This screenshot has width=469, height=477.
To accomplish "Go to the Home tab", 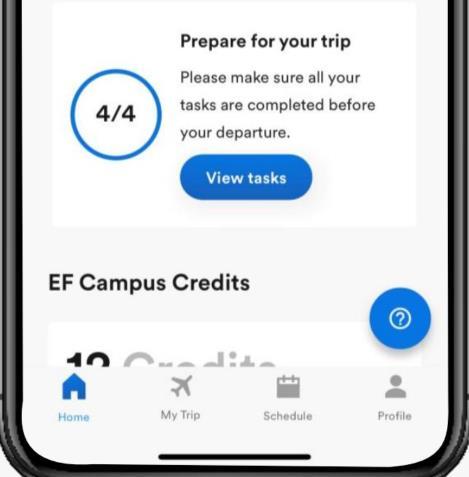I will (x=74, y=398).
